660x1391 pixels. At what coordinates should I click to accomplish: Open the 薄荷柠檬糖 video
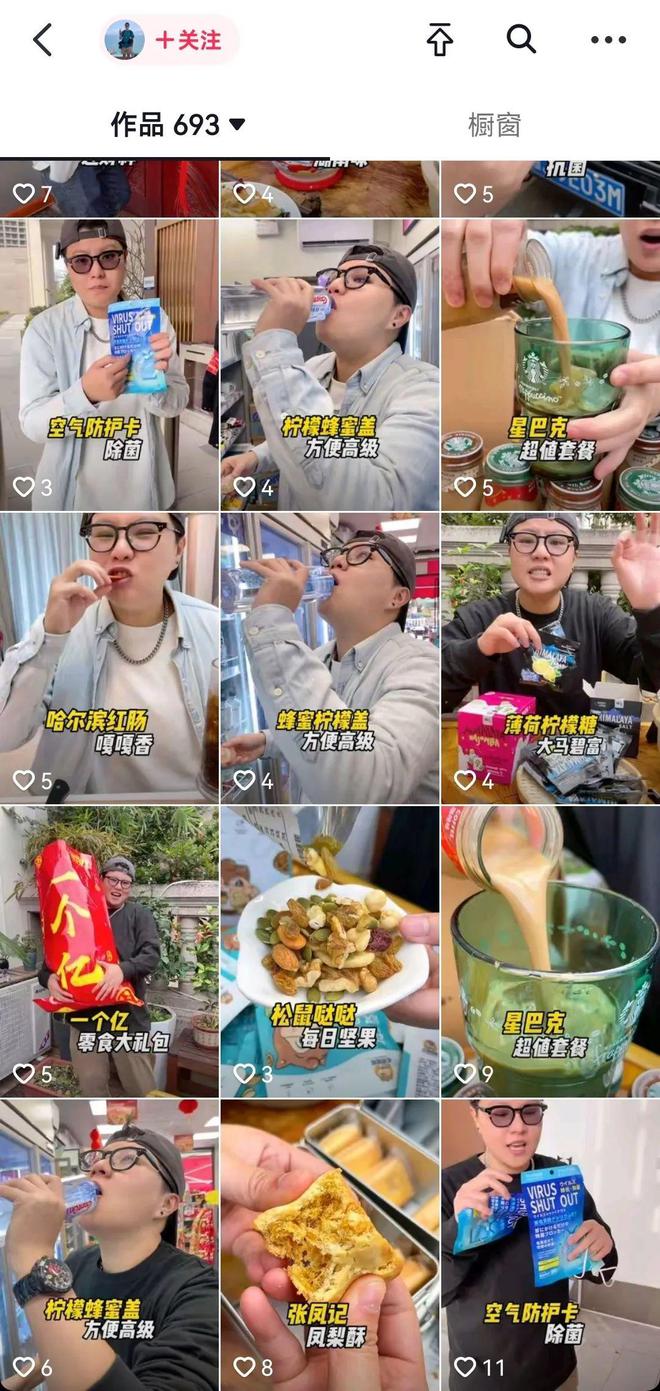[x=550, y=658]
